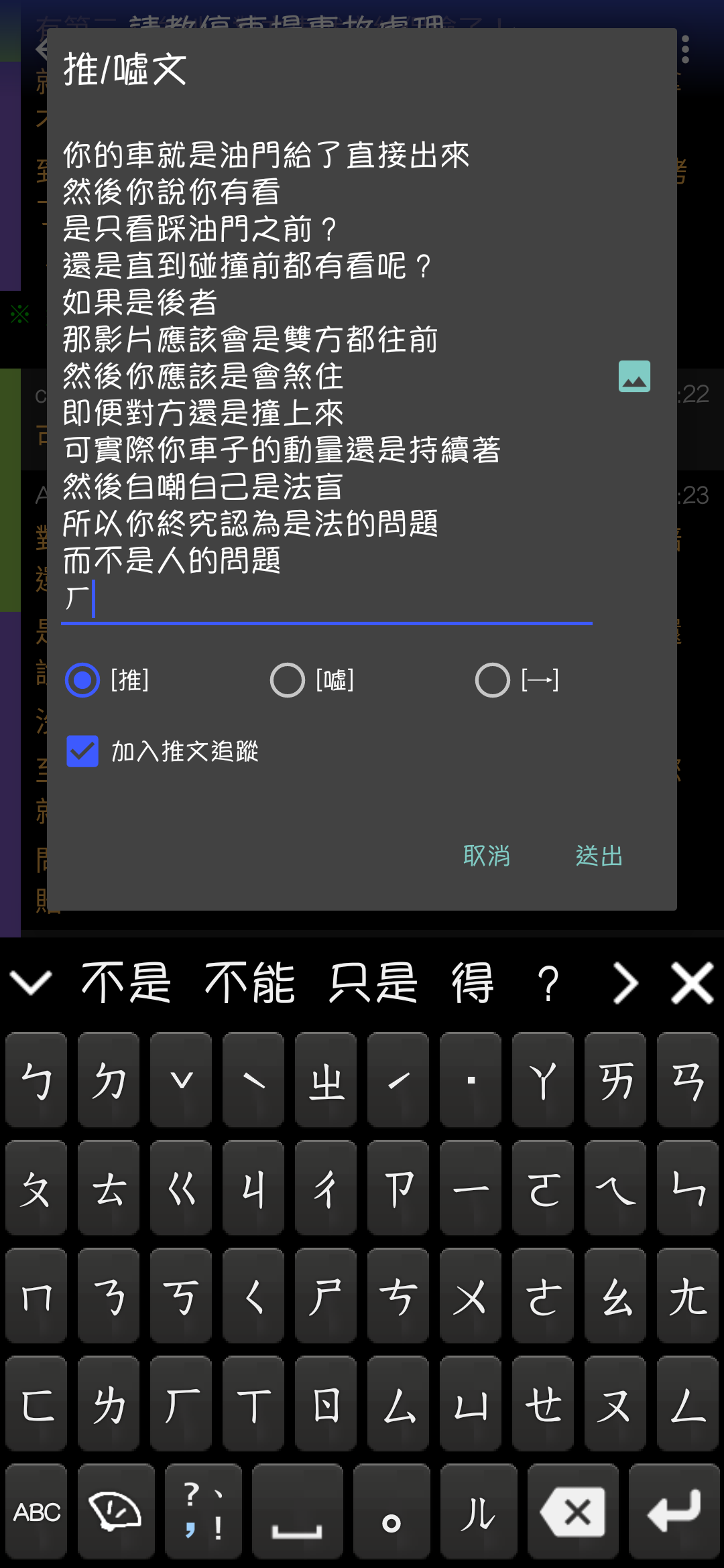The height and width of the screenshot is (1568, 724).
Task: Hit the return key on the keyboard
Action: tap(674, 1512)
